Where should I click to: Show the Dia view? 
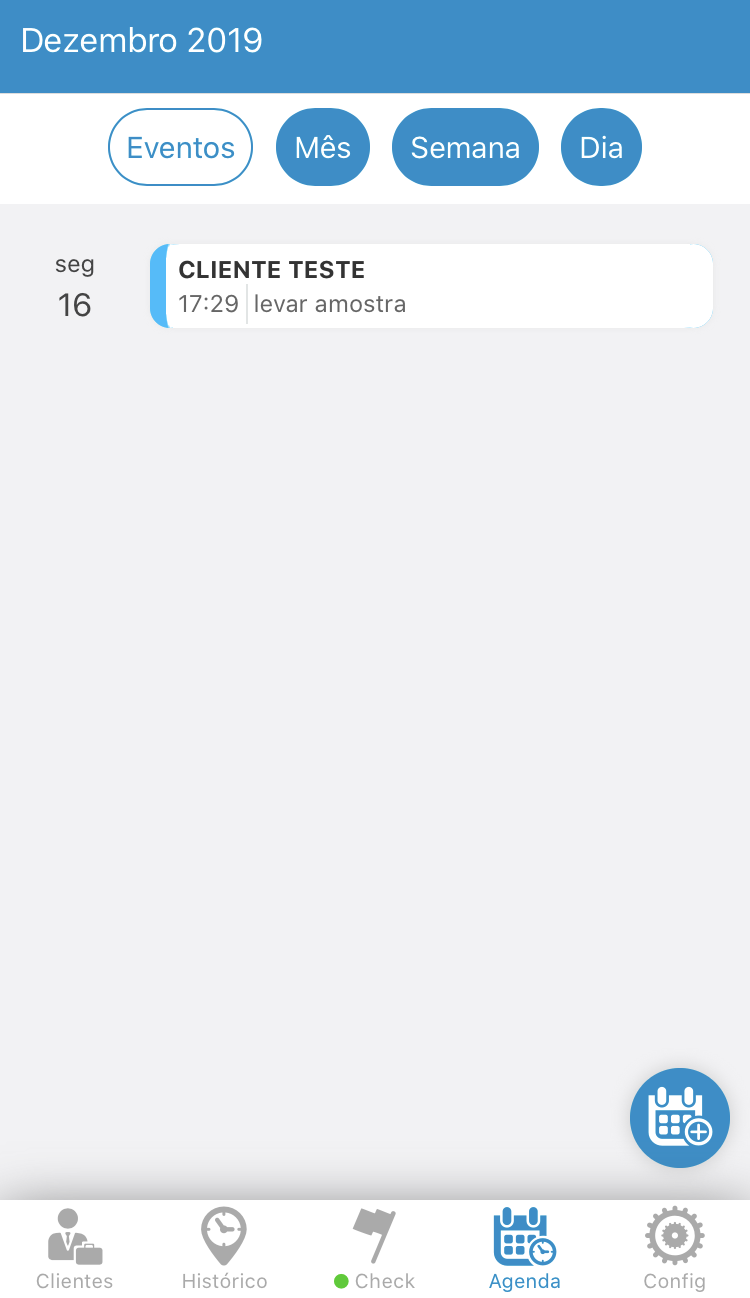click(601, 148)
